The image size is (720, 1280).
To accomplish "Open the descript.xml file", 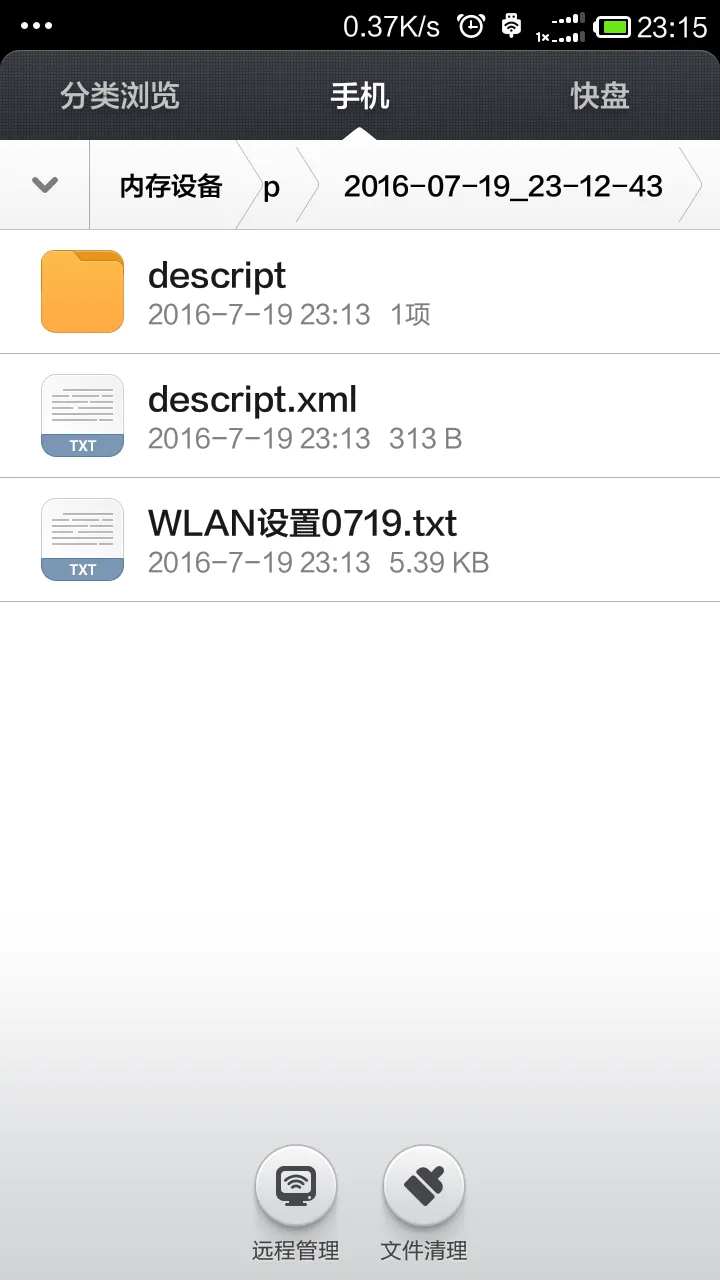I will [x=360, y=415].
